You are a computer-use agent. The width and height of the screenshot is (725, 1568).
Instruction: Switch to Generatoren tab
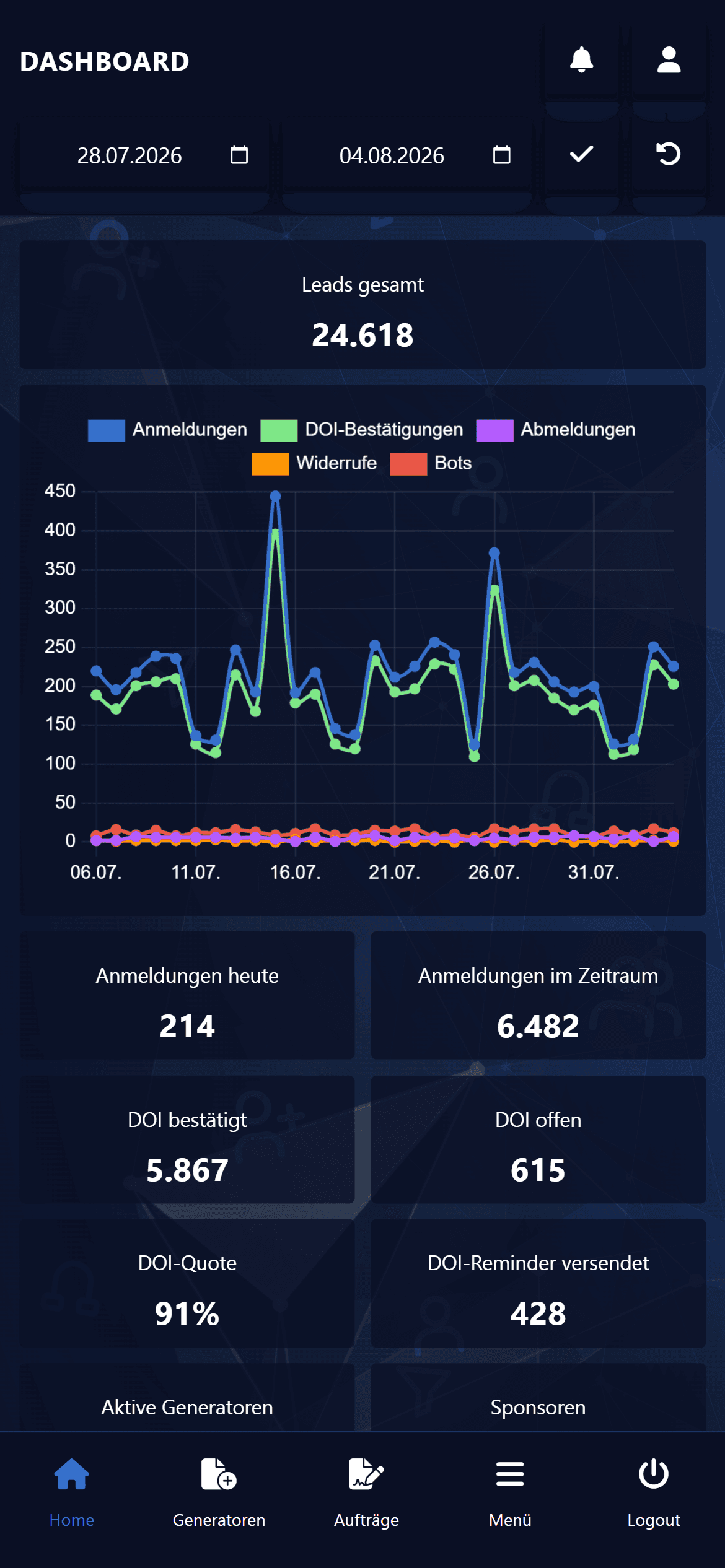(219, 1494)
